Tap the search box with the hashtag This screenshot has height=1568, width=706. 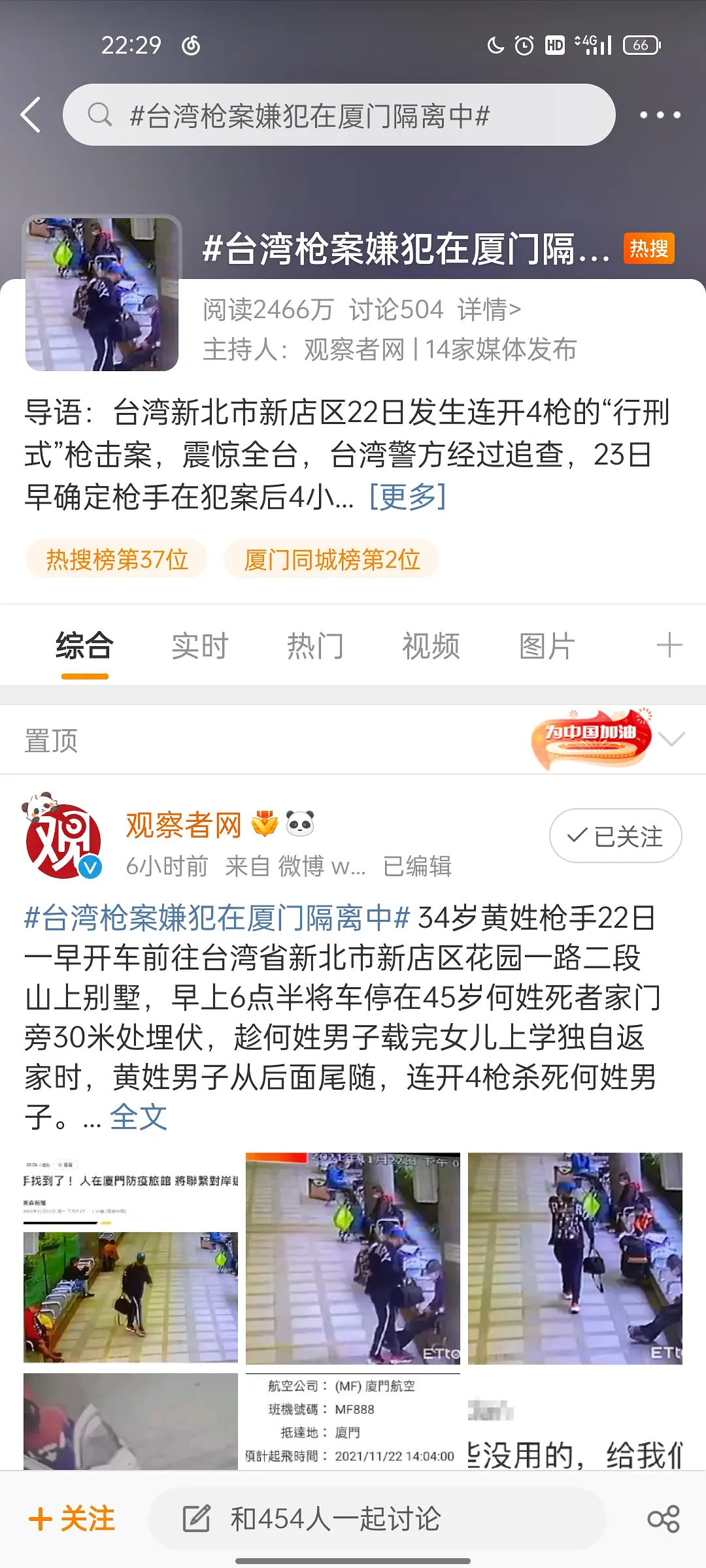coord(339,115)
